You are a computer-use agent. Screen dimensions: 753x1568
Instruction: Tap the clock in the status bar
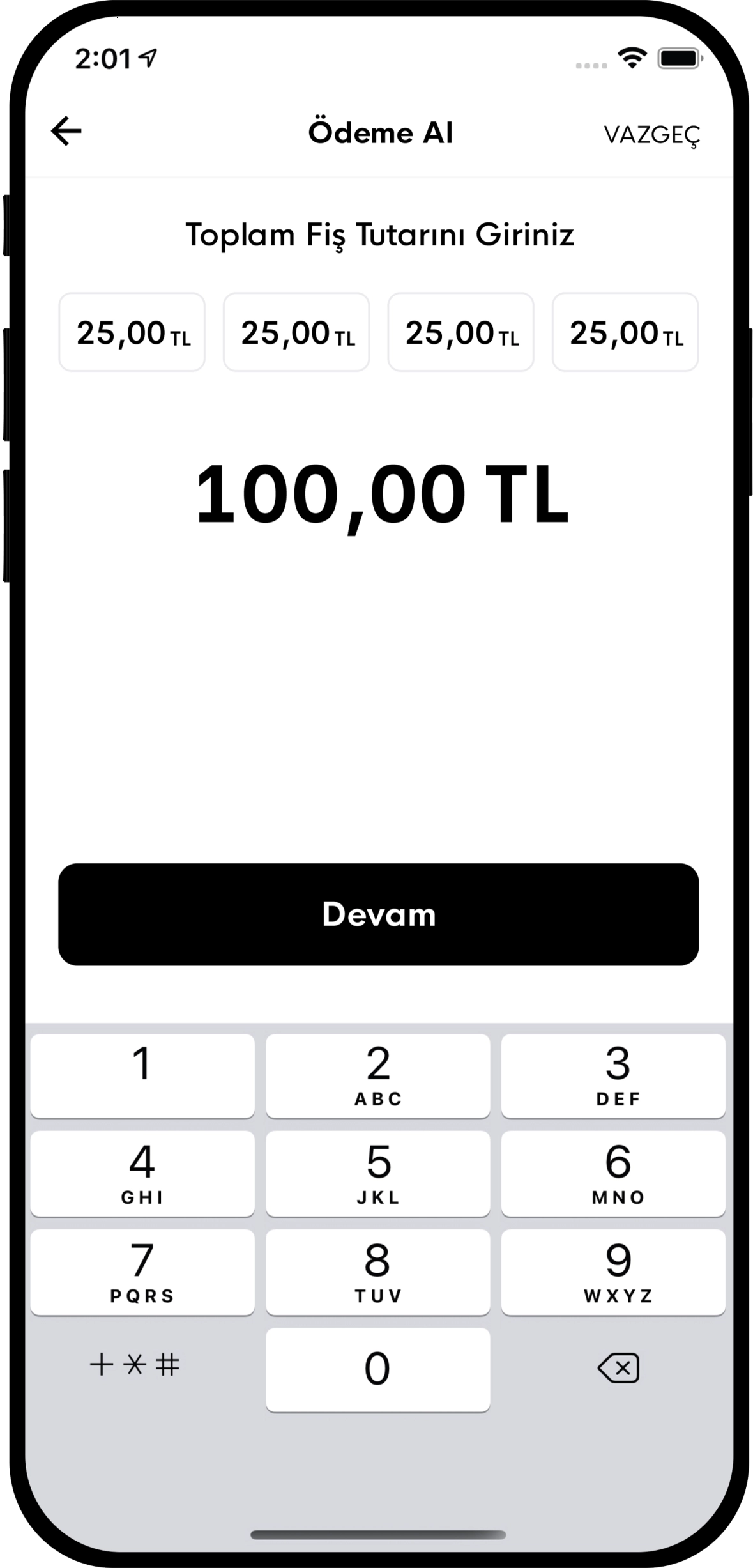pos(102,58)
